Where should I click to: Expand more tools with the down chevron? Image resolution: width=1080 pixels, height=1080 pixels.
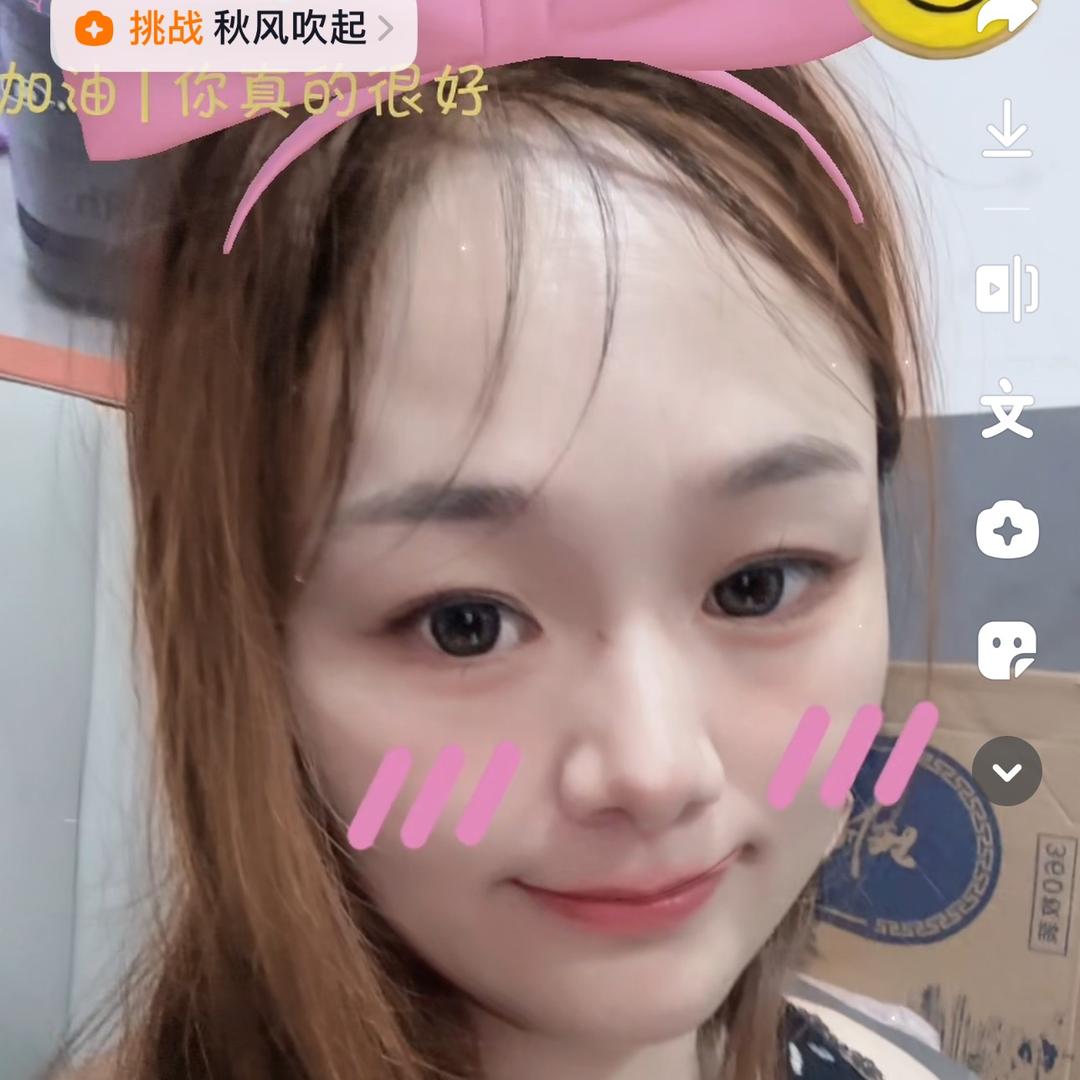click(1006, 771)
